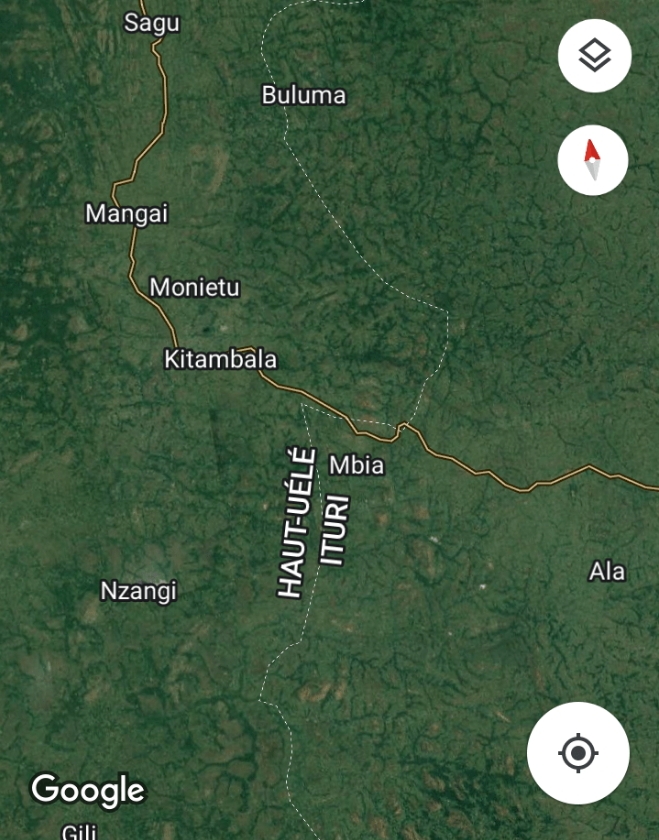Select the Mbia place label

356,465
